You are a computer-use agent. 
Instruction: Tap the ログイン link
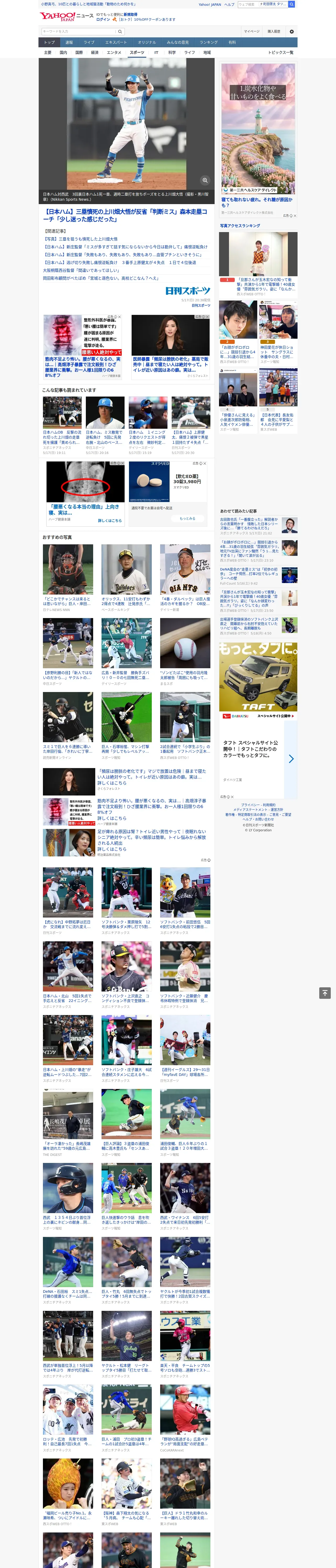click(103, 20)
